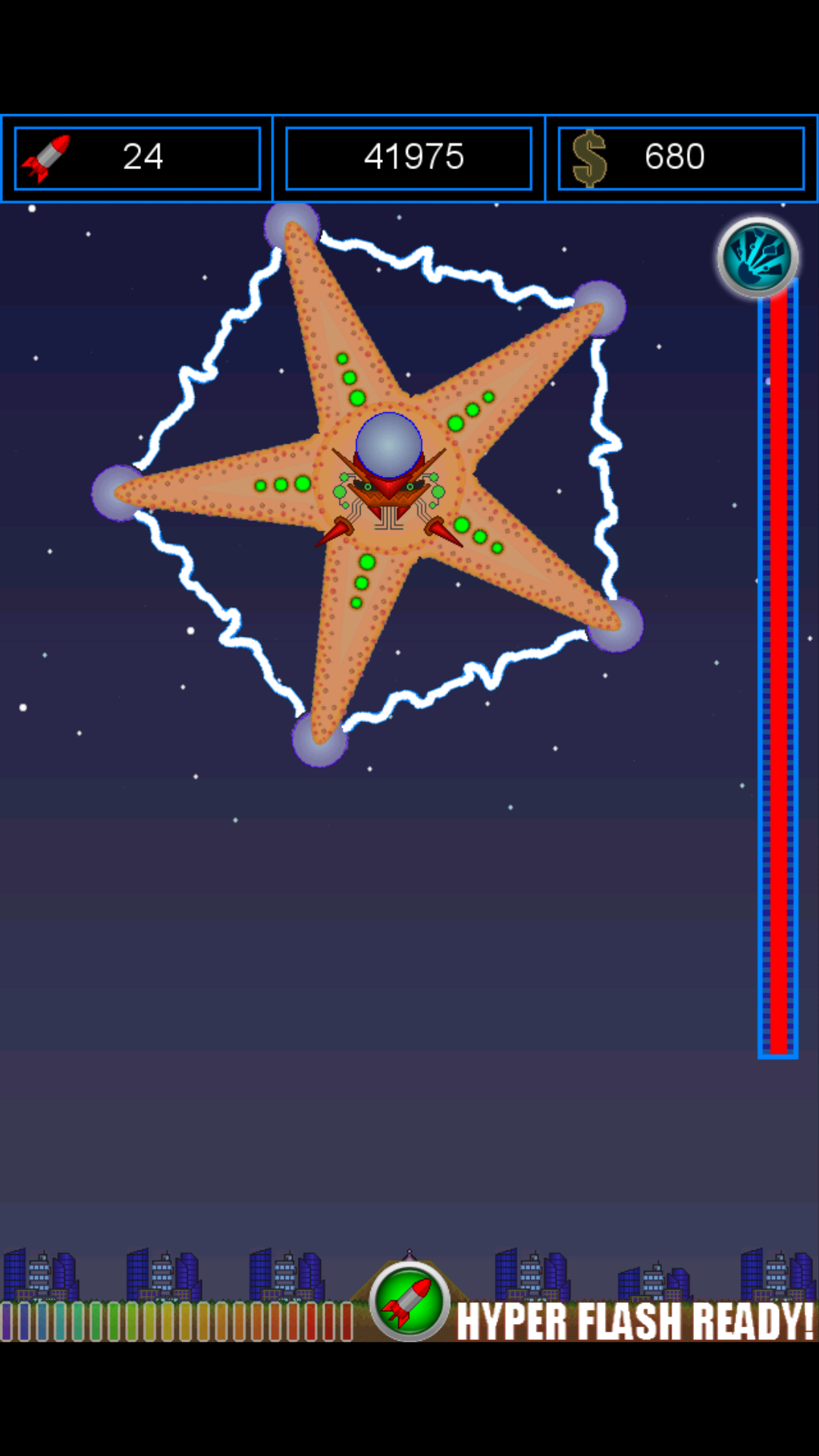
Task: Activate the teal special power button
Action: [758, 257]
